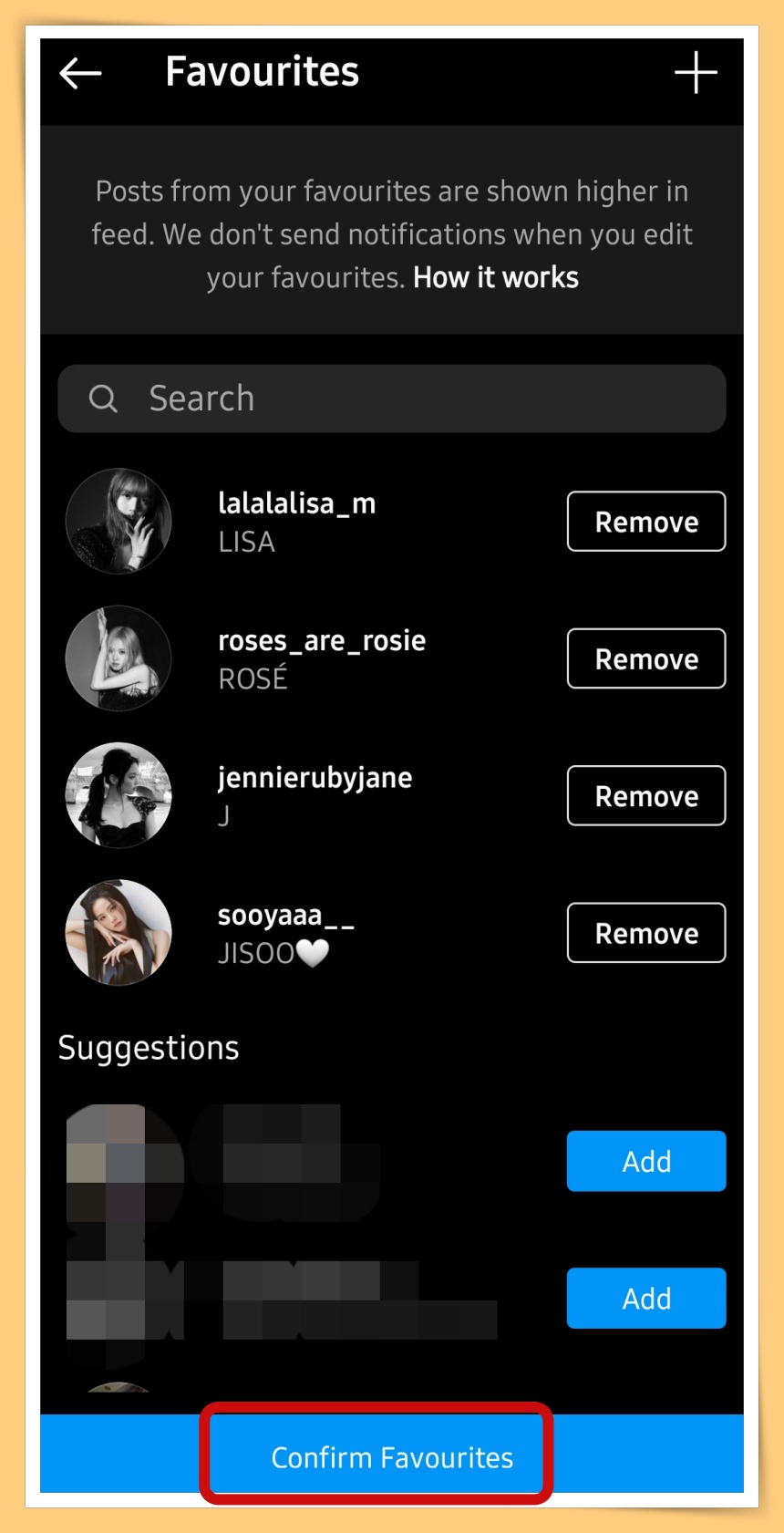Add new favourite with plus icon
784x1533 pixels.
696,73
